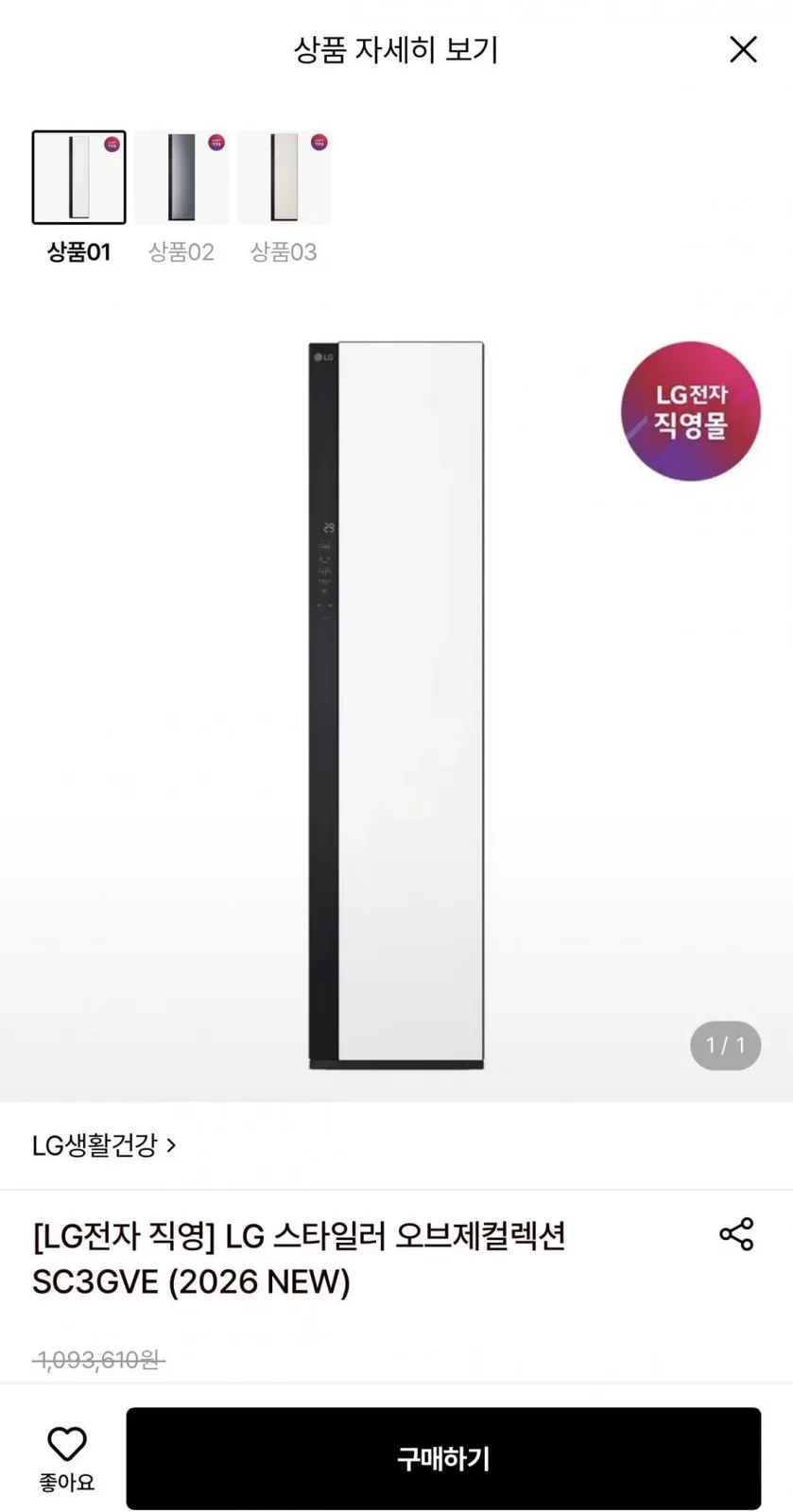Like the product with 좋아요 heart
The height and width of the screenshot is (1512, 793).
click(x=67, y=1459)
